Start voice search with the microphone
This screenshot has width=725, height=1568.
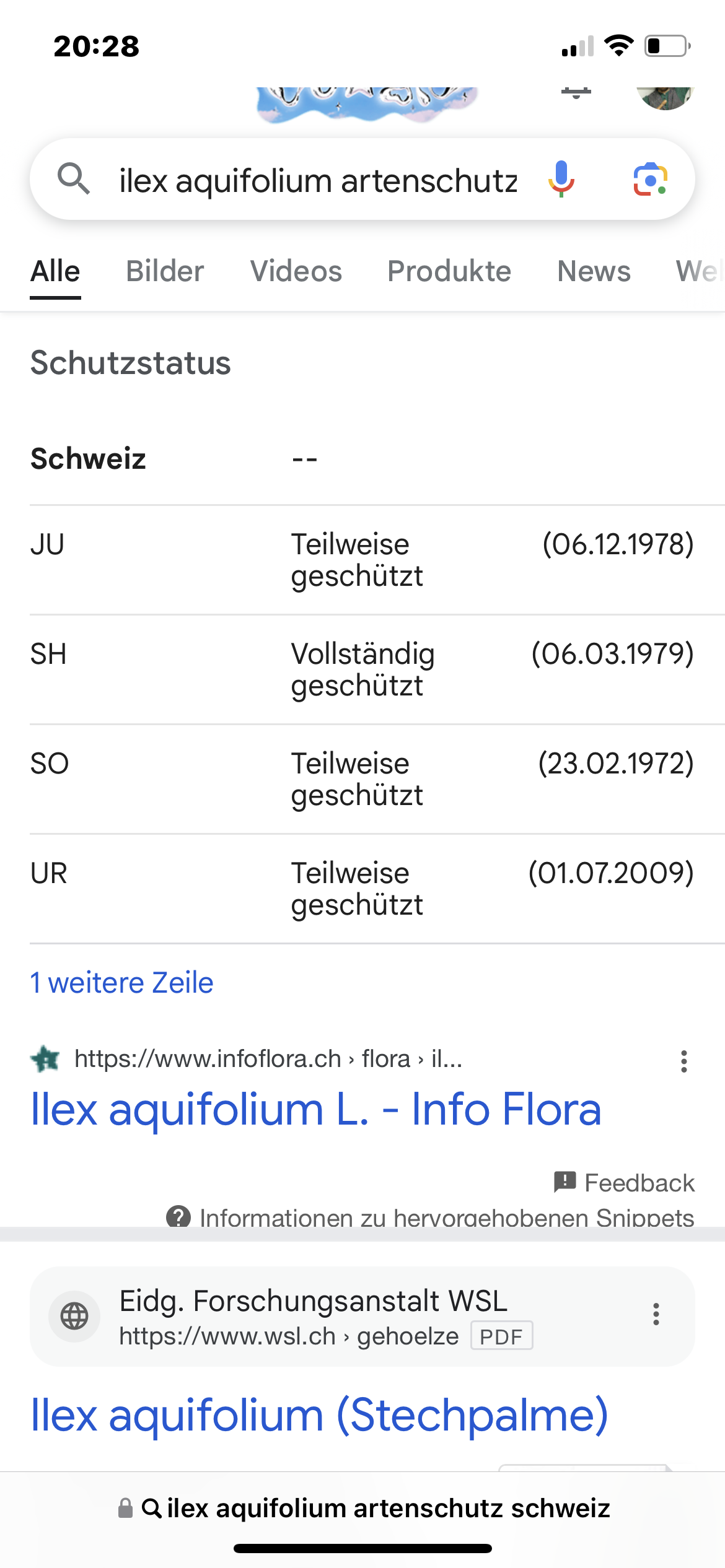(561, 179)
